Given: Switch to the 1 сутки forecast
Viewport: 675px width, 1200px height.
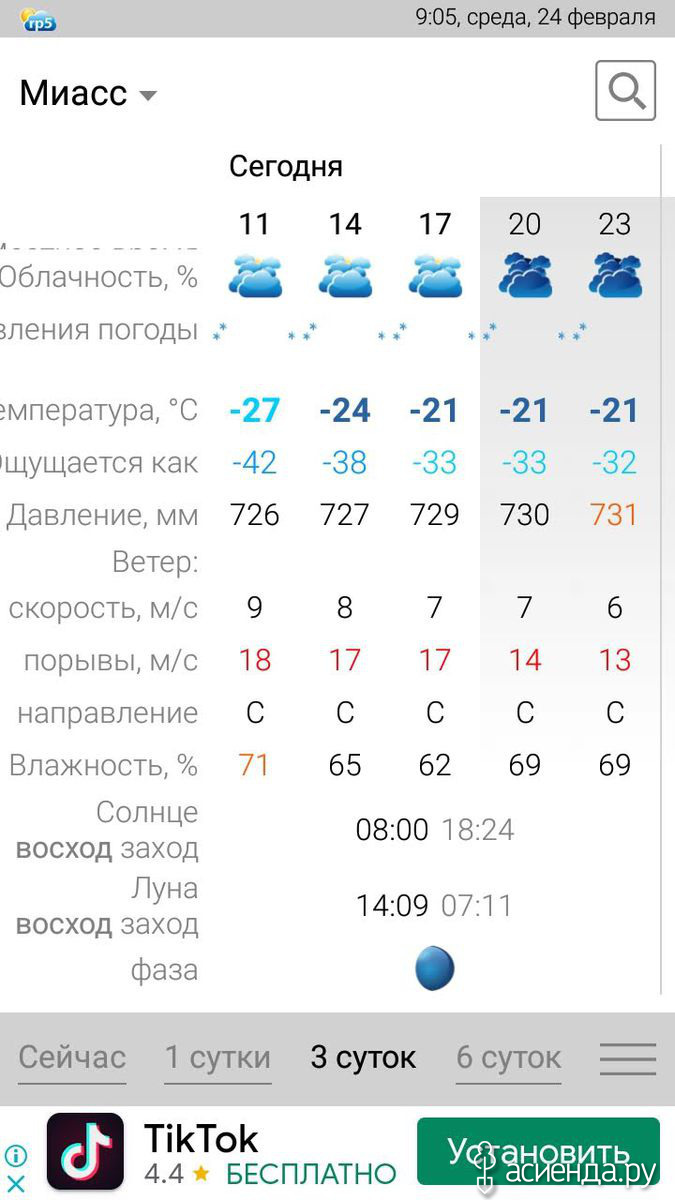Looking at the screenshot, I should click(x=218, y=1057).
